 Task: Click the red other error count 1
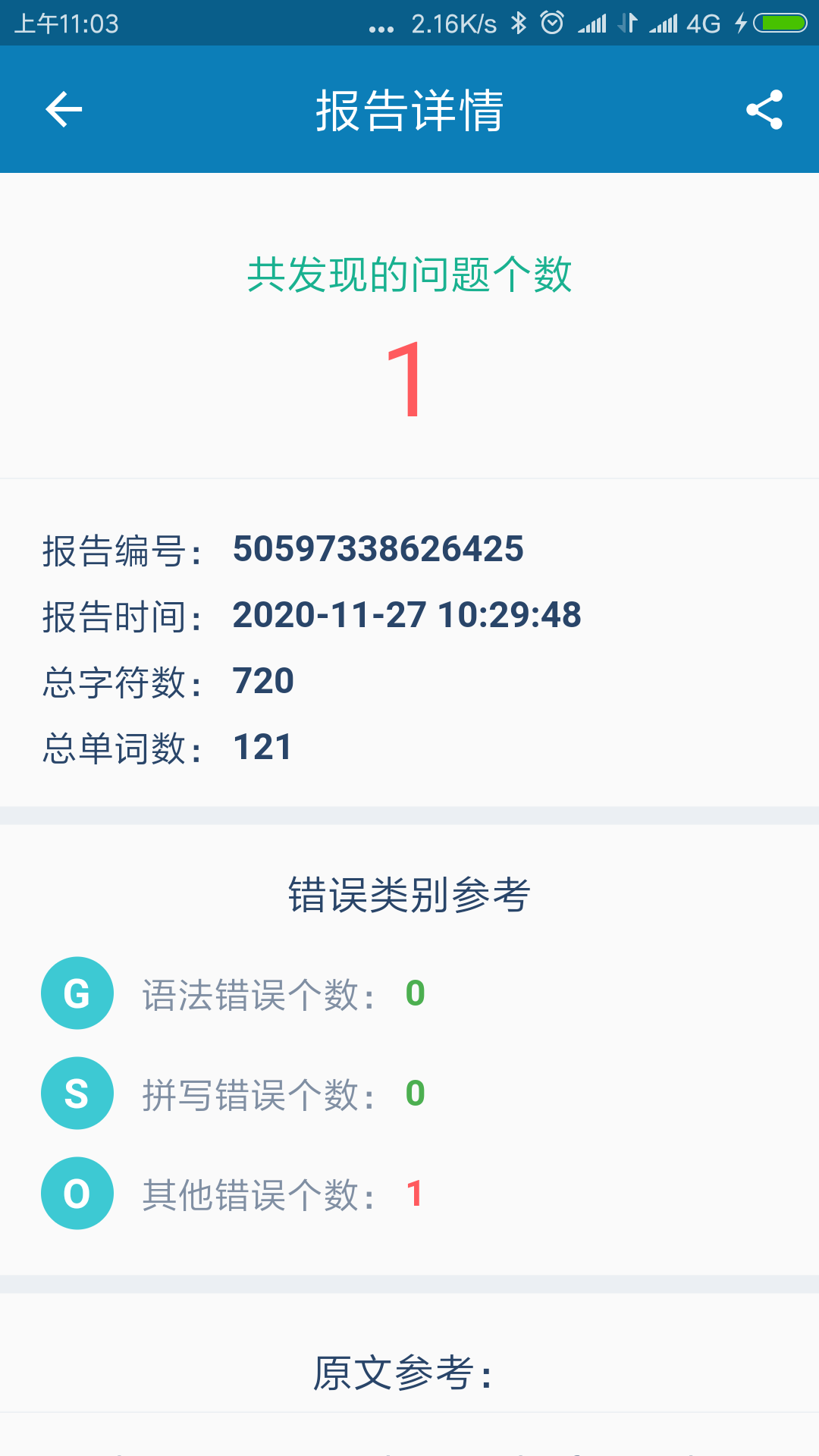415,1194
